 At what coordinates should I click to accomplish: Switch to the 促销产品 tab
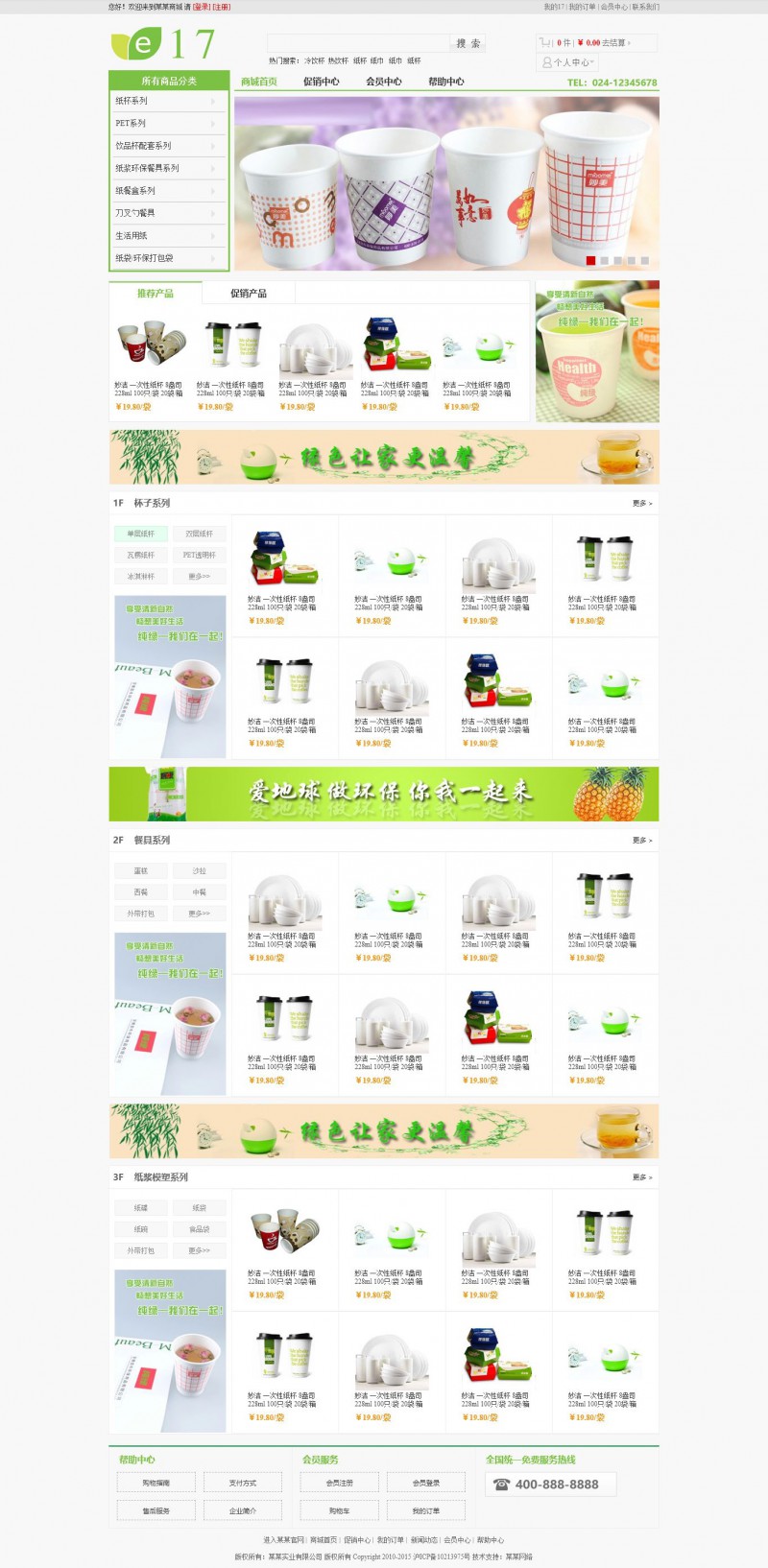(248, 294)
